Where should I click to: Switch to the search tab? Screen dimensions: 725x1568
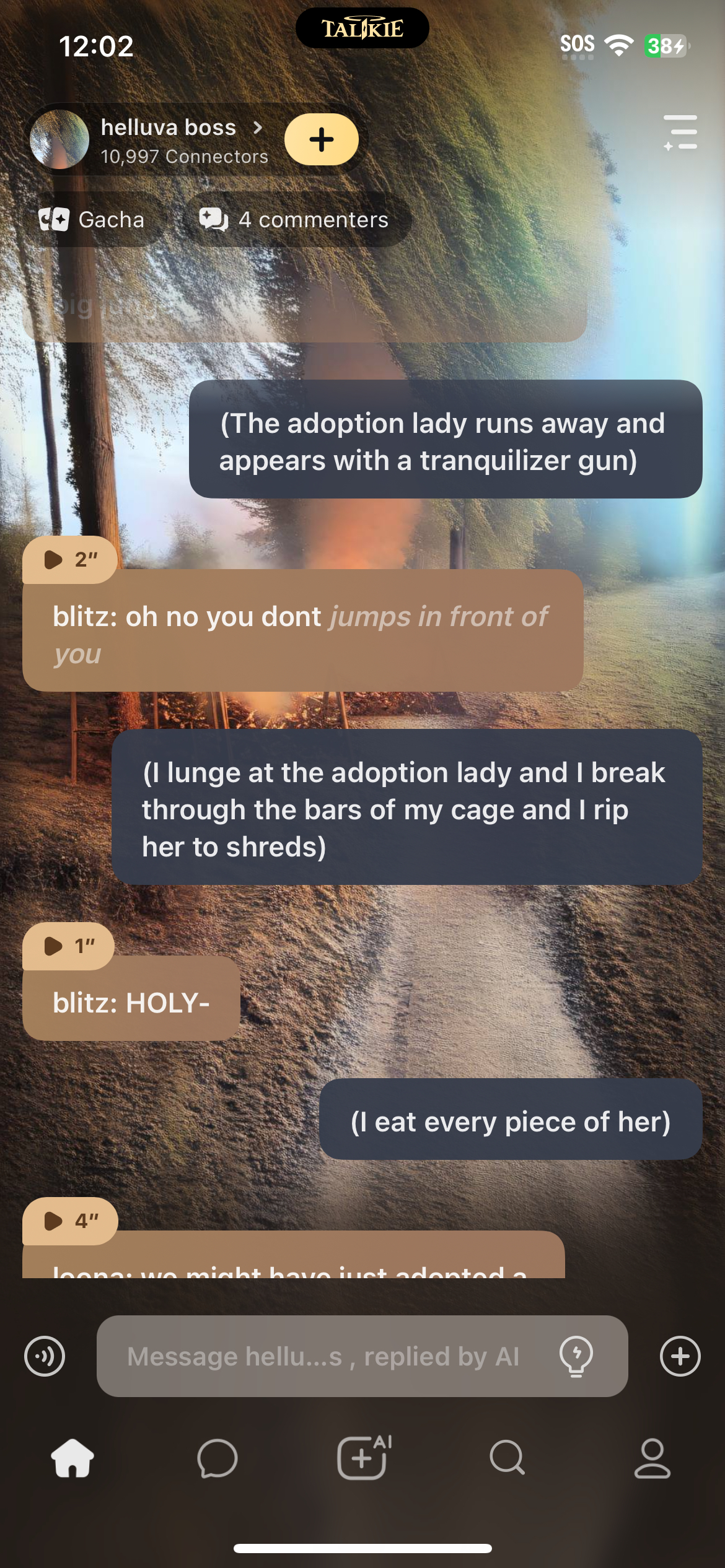point(507,1458)
